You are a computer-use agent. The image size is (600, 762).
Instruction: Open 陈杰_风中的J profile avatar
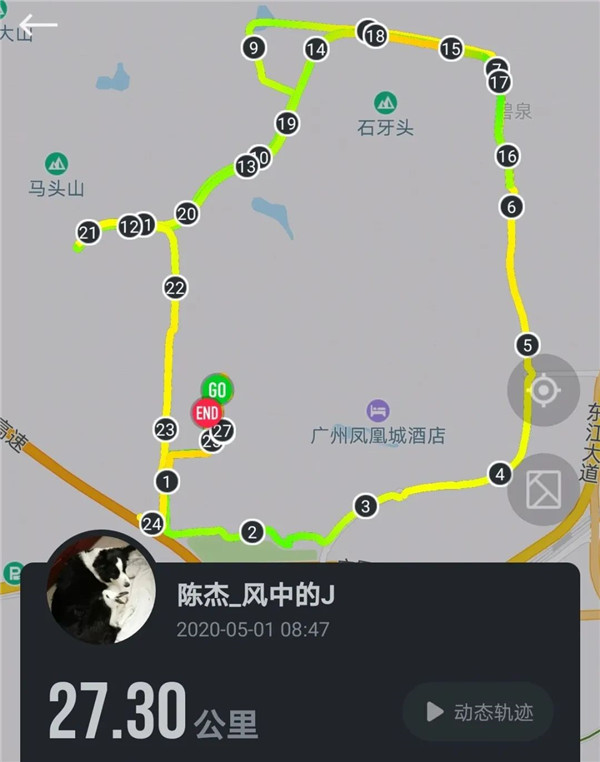[x=102, y=588]
